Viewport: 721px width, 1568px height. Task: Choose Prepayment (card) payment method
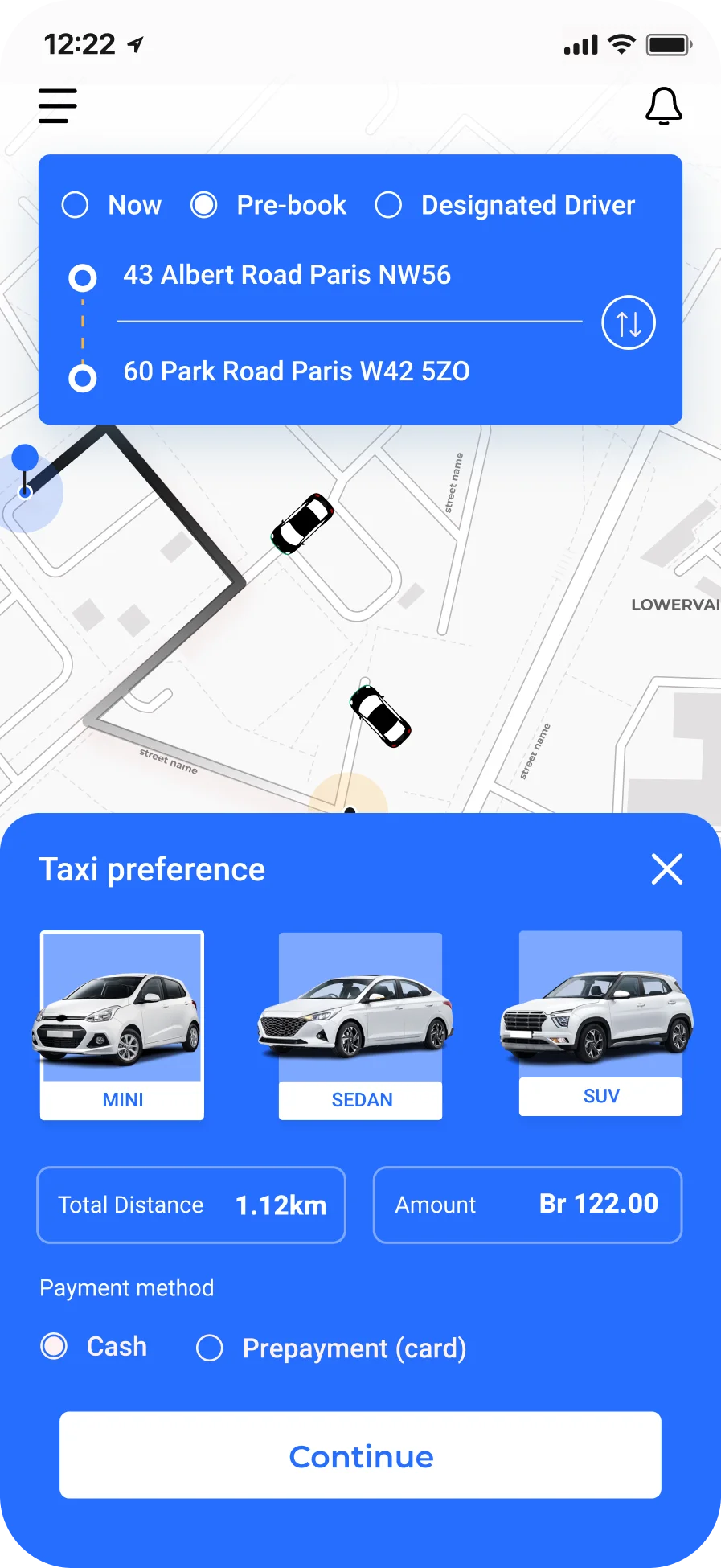tap(210, 1348)
